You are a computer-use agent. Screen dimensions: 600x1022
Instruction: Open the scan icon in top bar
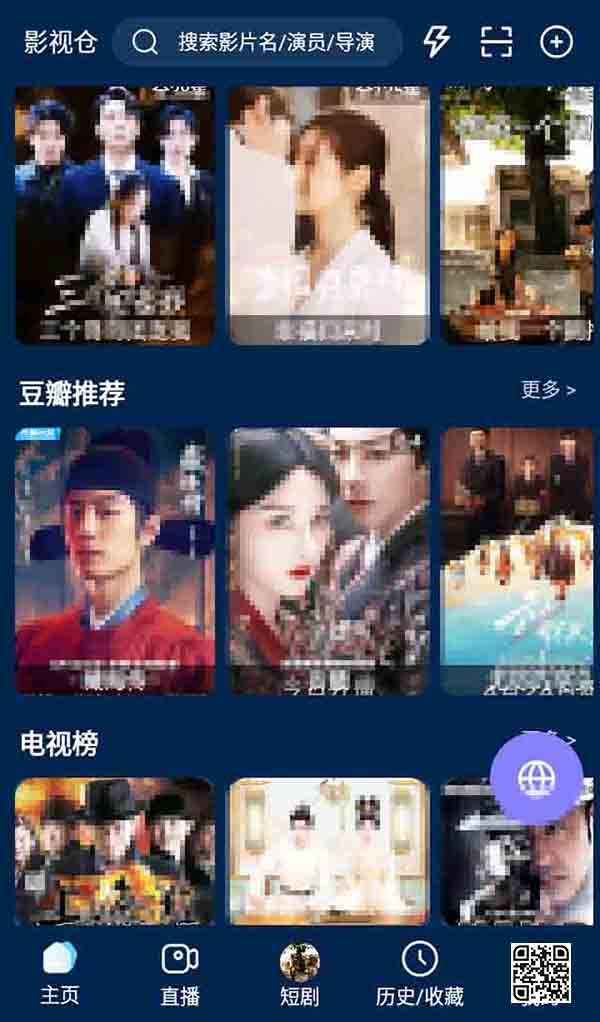496,41
